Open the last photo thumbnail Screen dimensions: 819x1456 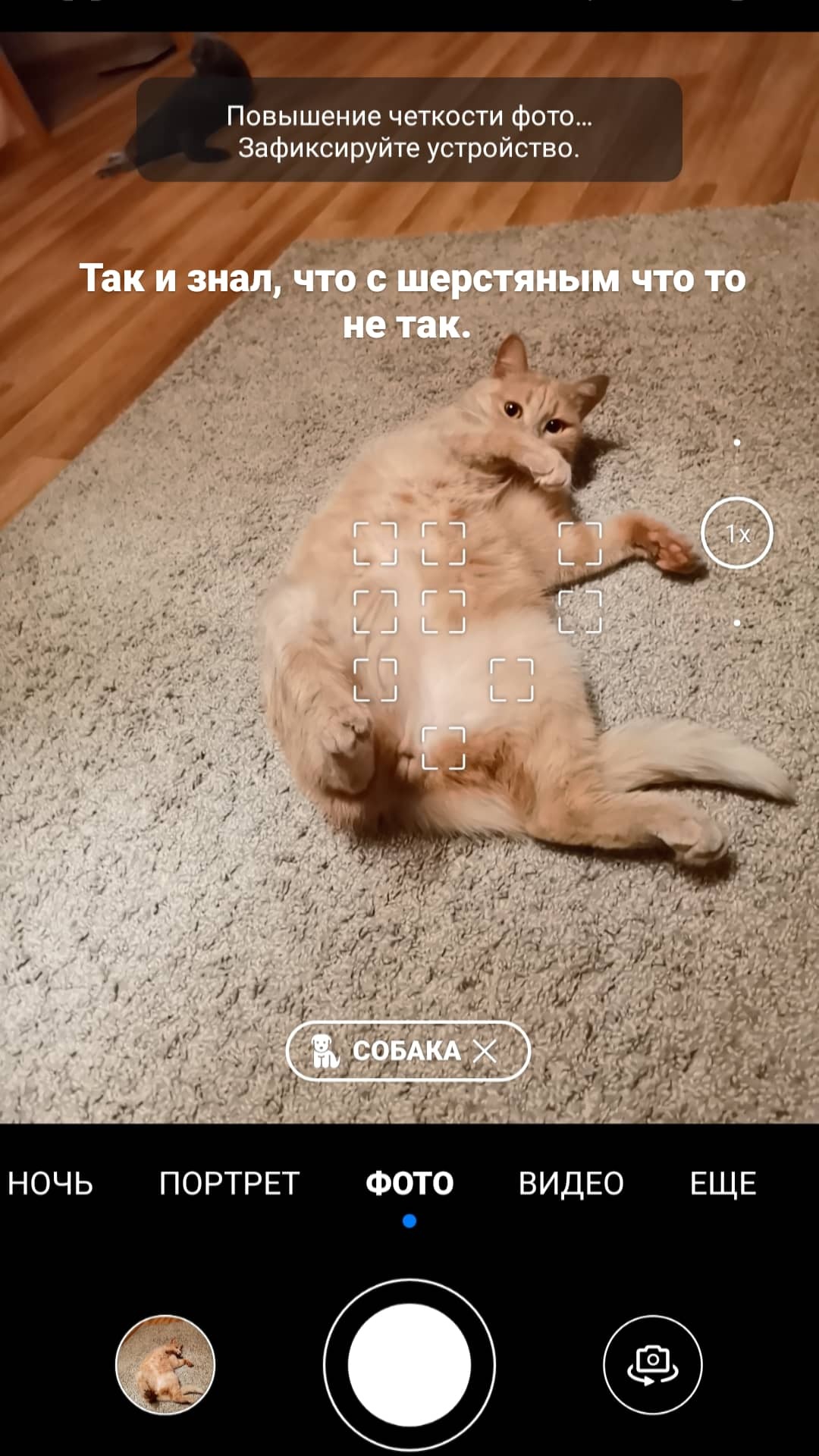coord(165,1364)
